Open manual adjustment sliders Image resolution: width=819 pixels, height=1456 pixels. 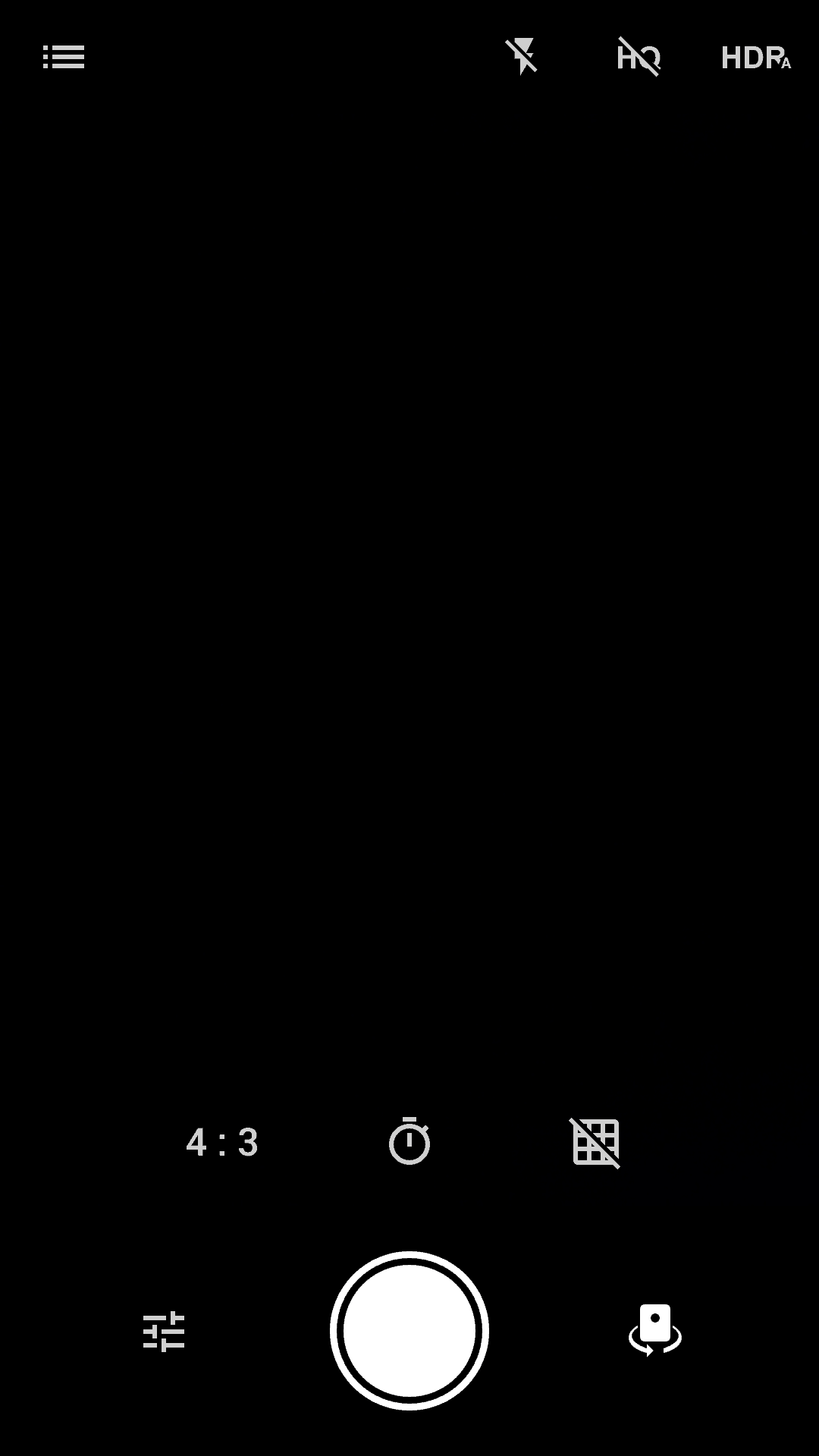pos(164,1331)
